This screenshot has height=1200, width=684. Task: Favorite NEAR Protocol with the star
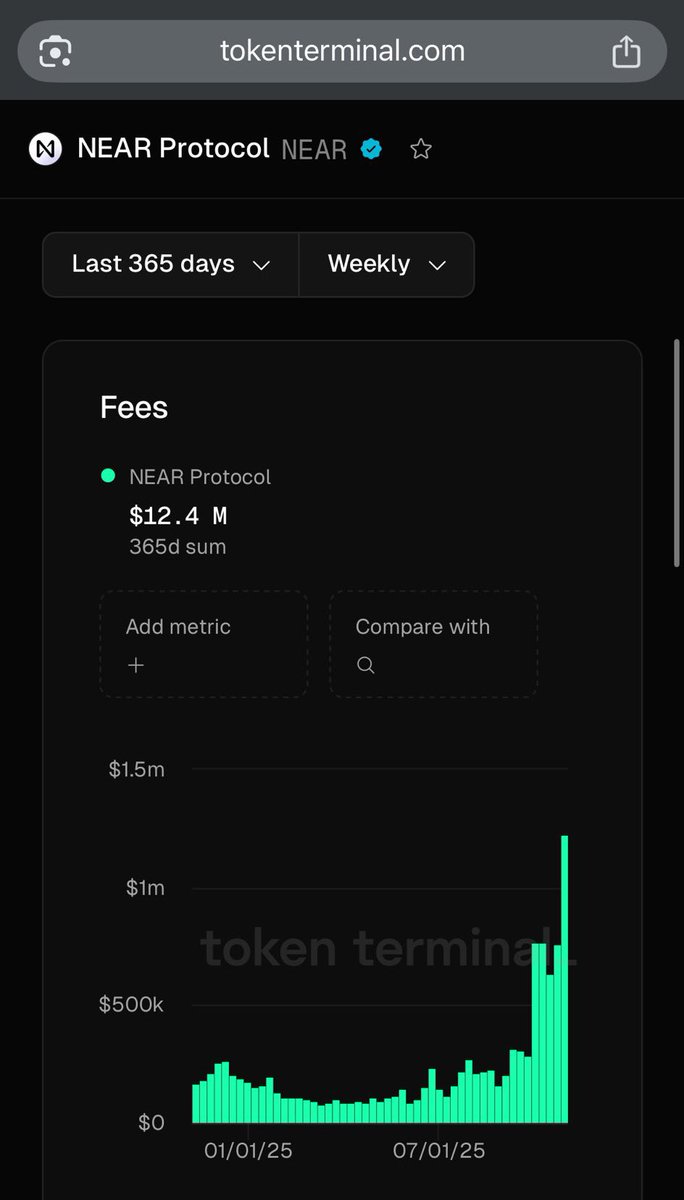[x=421, y=150]
